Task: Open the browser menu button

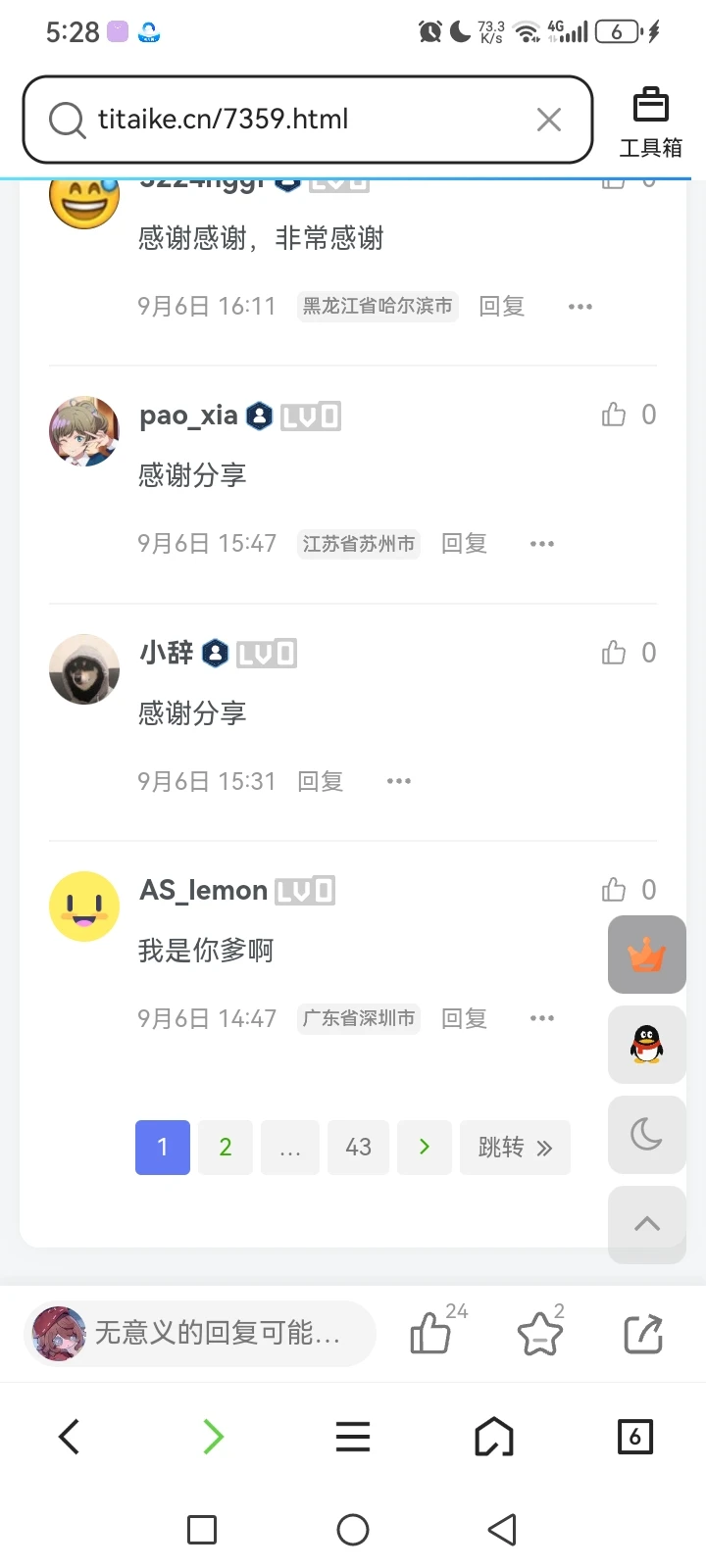Action: tap(352, 1437)
